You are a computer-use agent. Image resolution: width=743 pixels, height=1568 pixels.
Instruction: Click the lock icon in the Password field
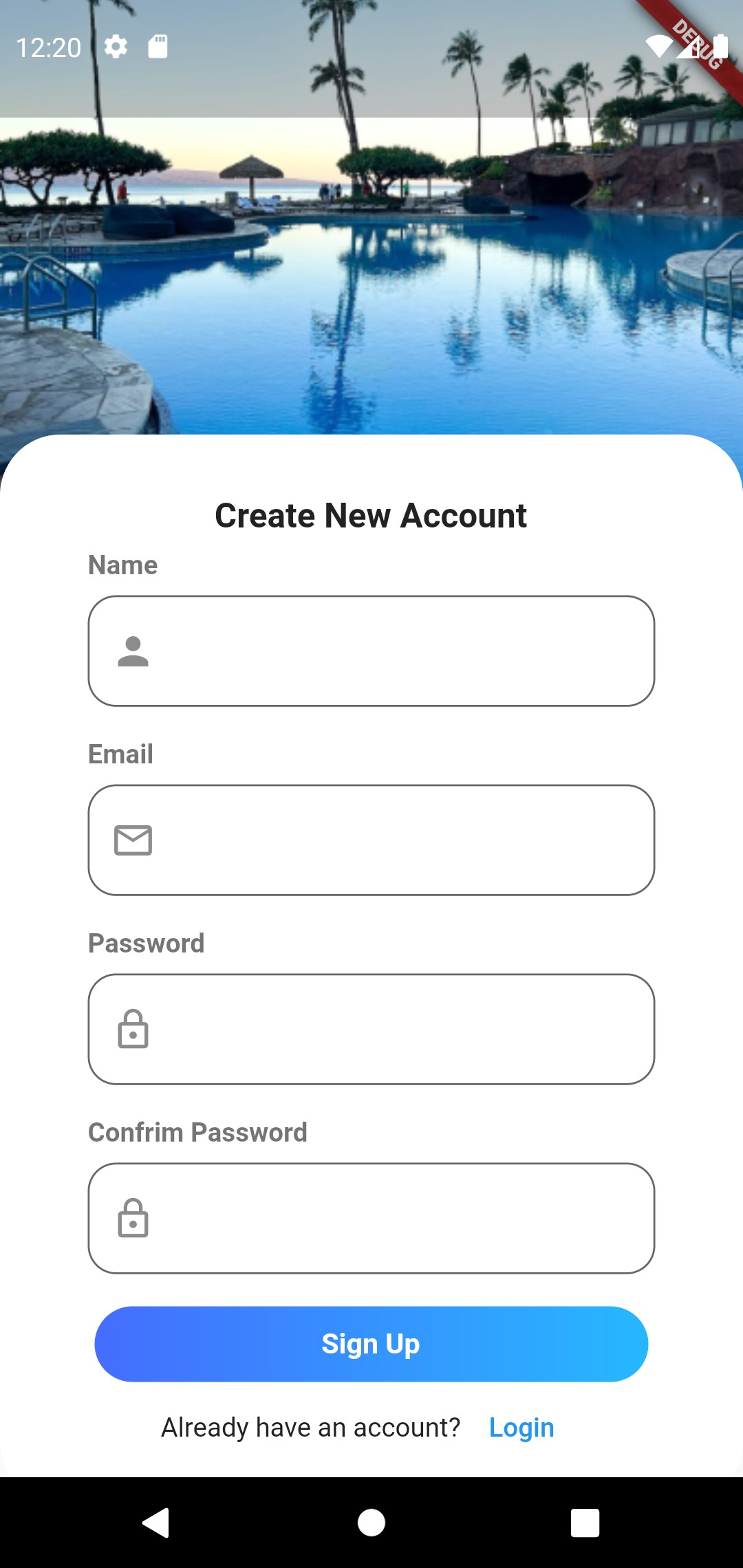133,1030
